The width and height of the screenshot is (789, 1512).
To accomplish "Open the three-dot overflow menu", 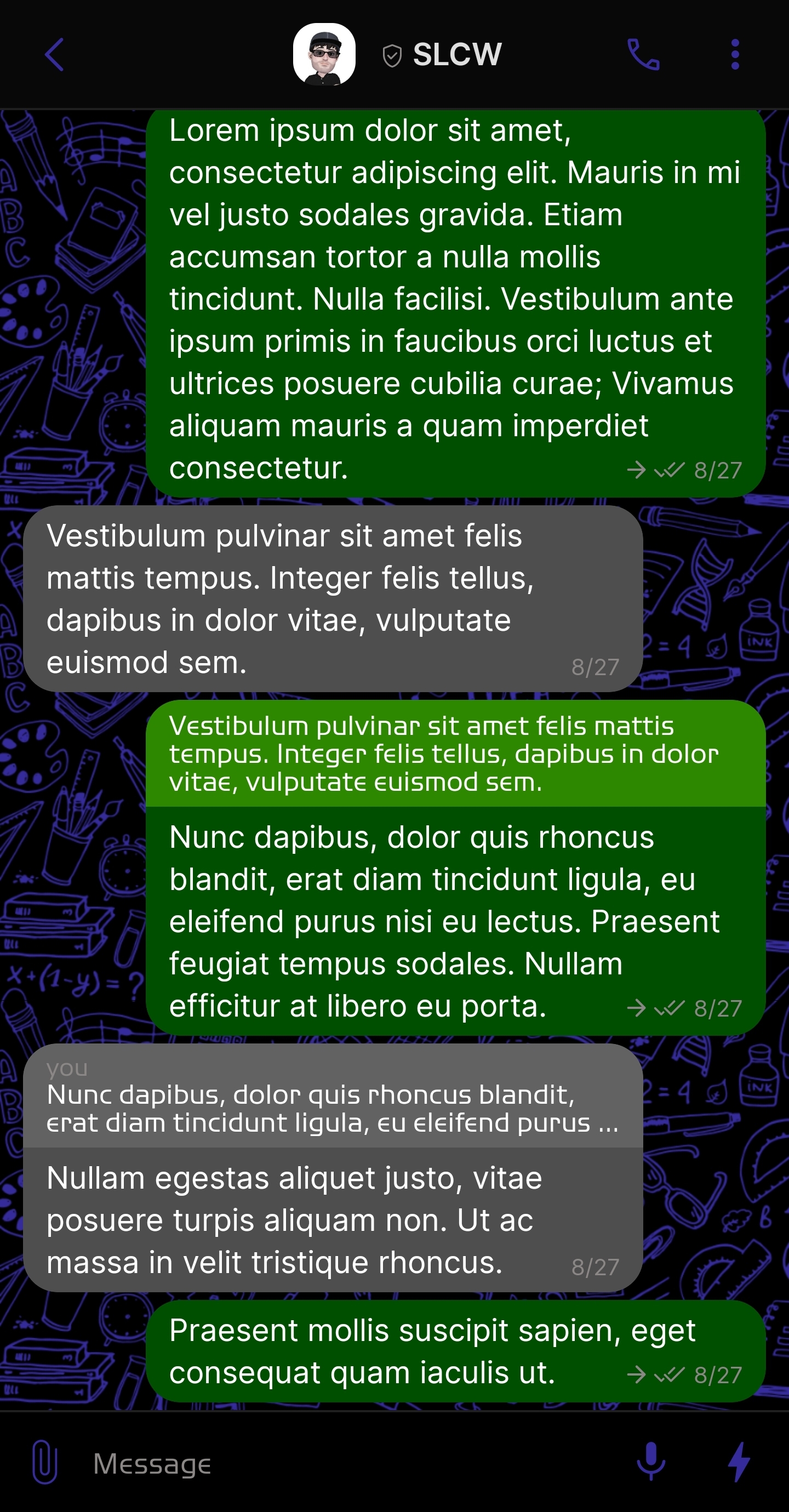I will pos(734,55).
